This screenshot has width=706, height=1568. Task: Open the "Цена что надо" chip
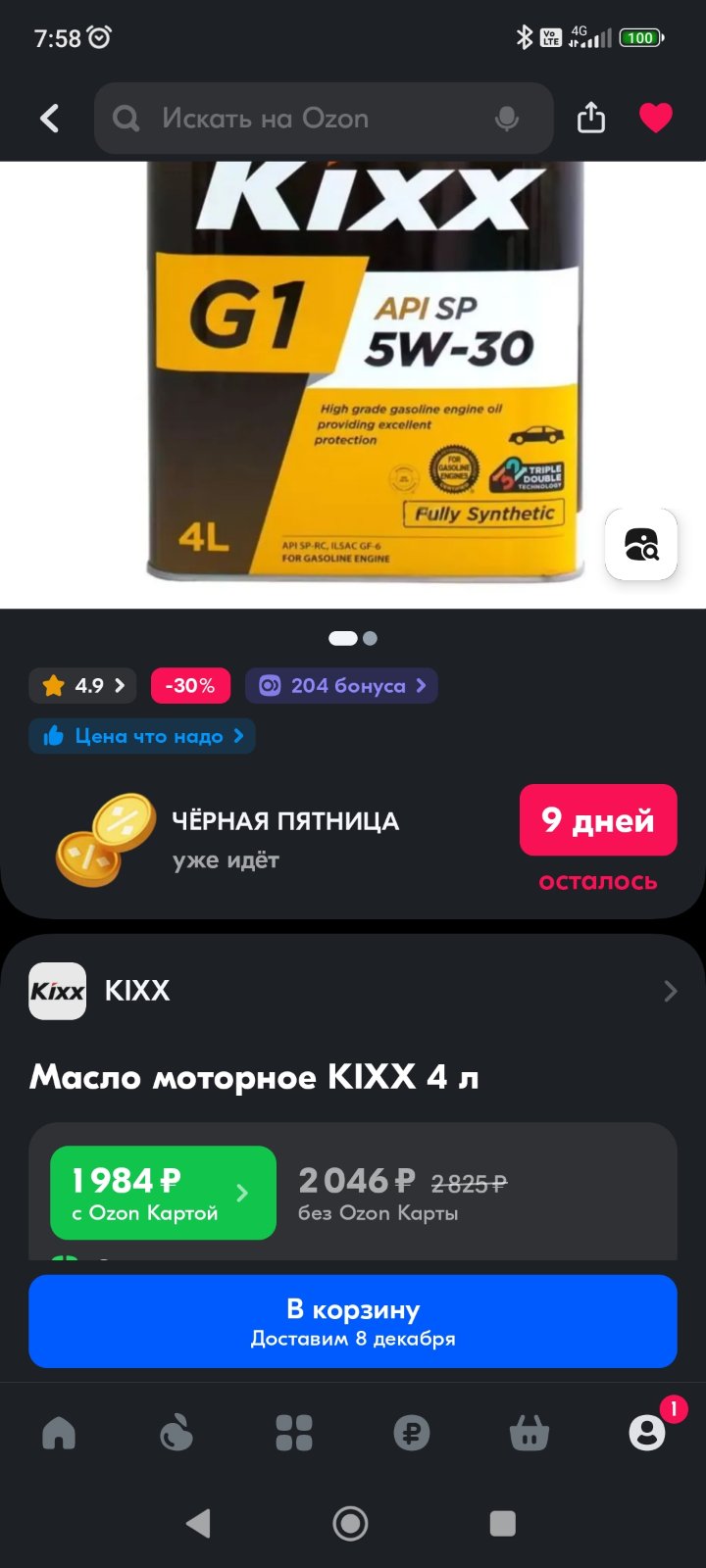pos(142,736)
